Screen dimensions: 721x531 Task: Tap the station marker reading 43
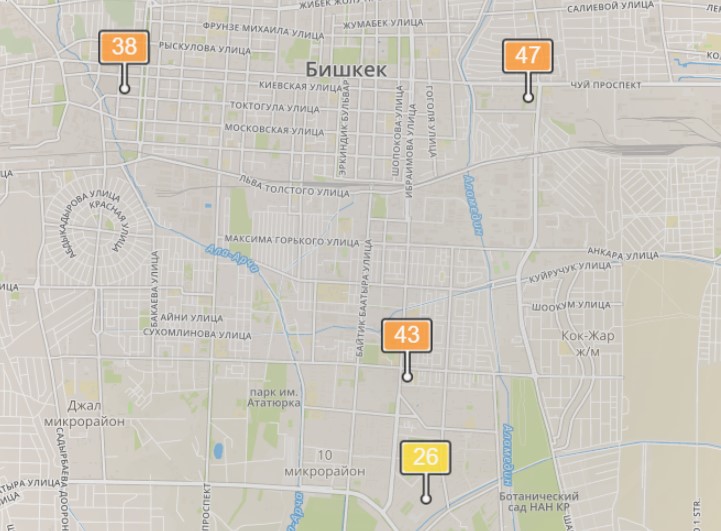point(406,335)
